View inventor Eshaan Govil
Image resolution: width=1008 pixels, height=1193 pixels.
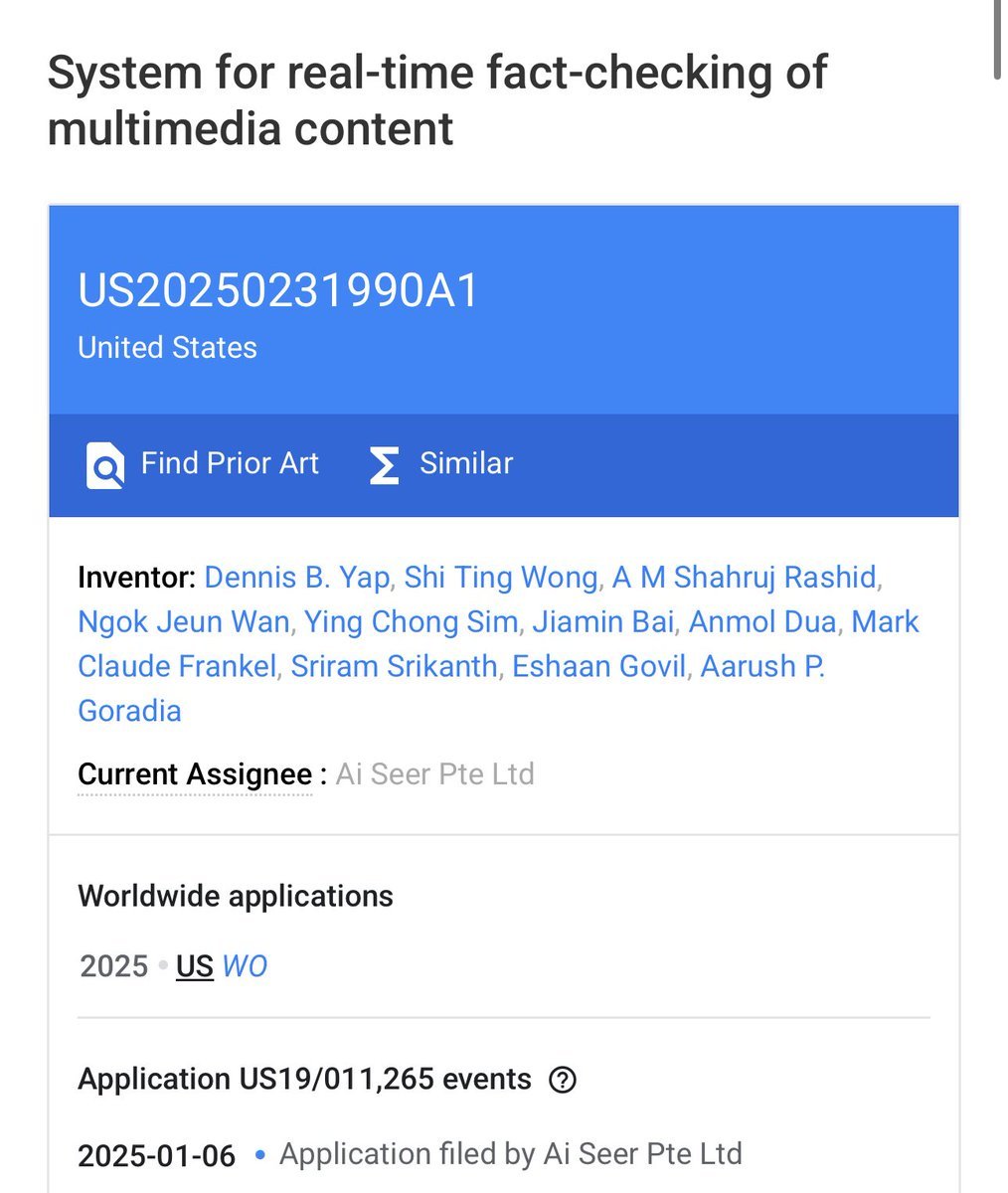click(598, 666)
